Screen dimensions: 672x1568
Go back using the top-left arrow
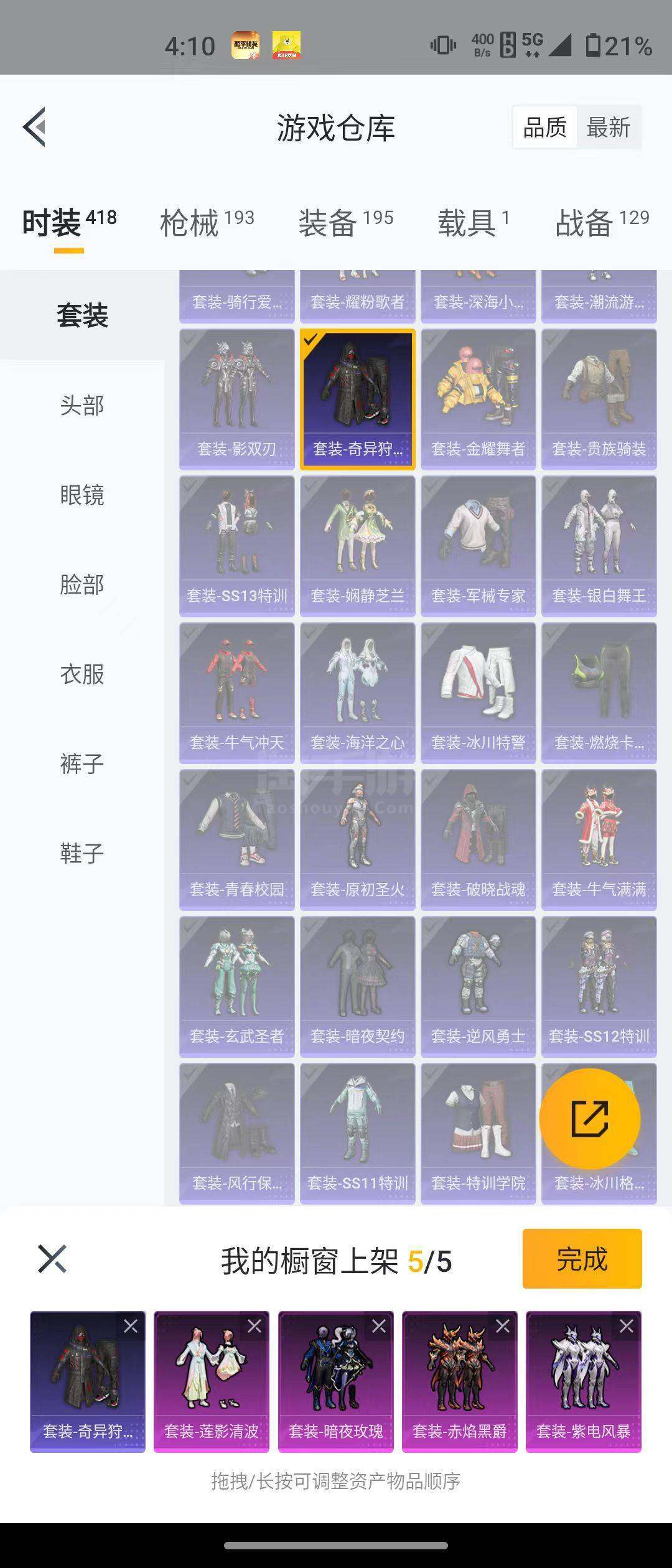point(35,127)
